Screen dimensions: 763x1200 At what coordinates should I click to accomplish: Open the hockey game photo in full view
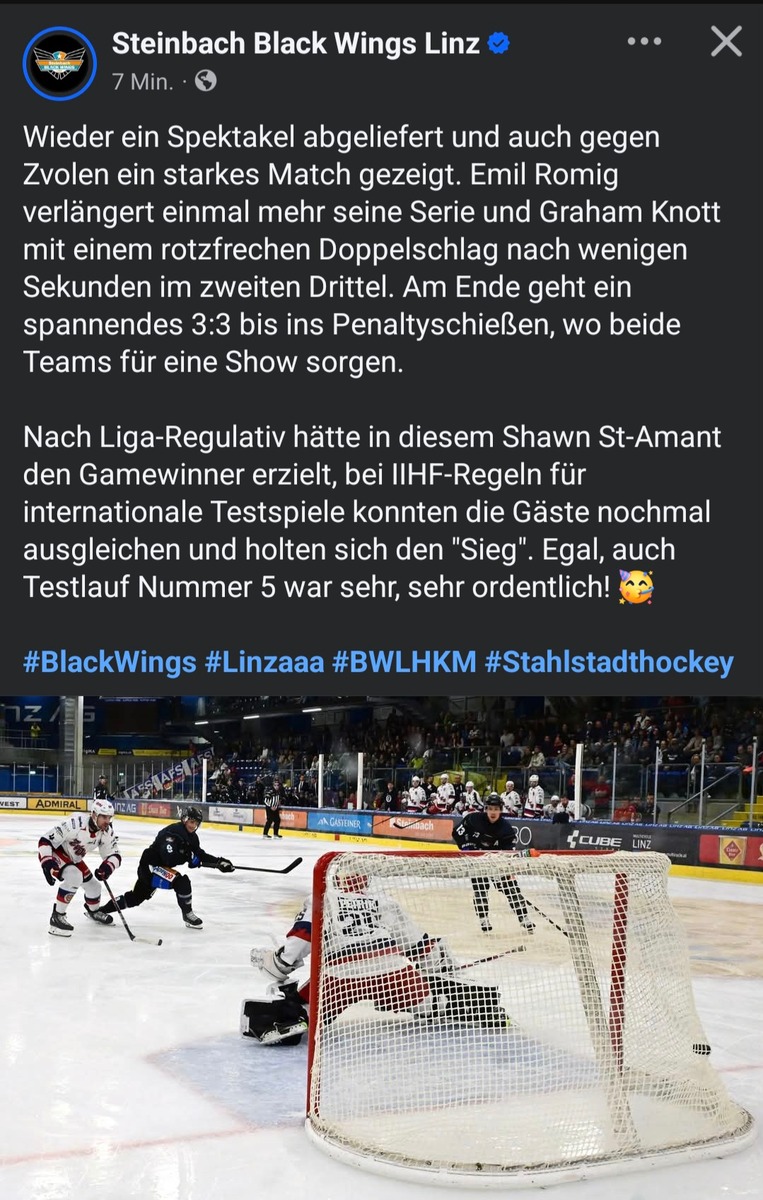[381, 947]
